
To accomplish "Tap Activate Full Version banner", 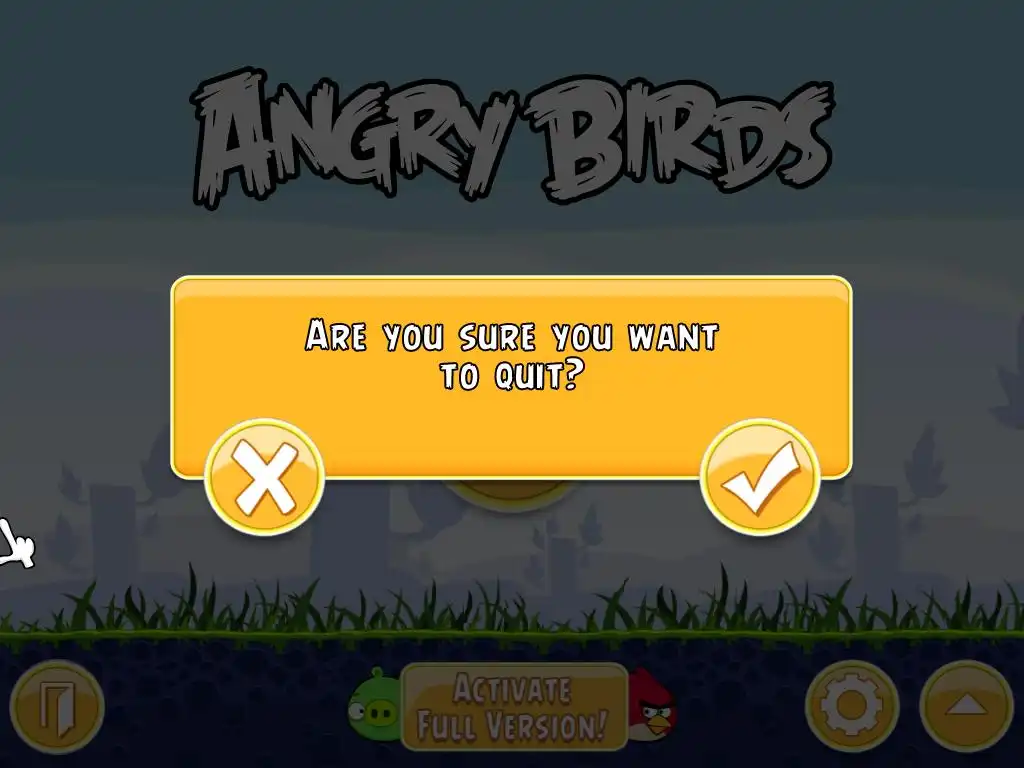I will [513, 707].
